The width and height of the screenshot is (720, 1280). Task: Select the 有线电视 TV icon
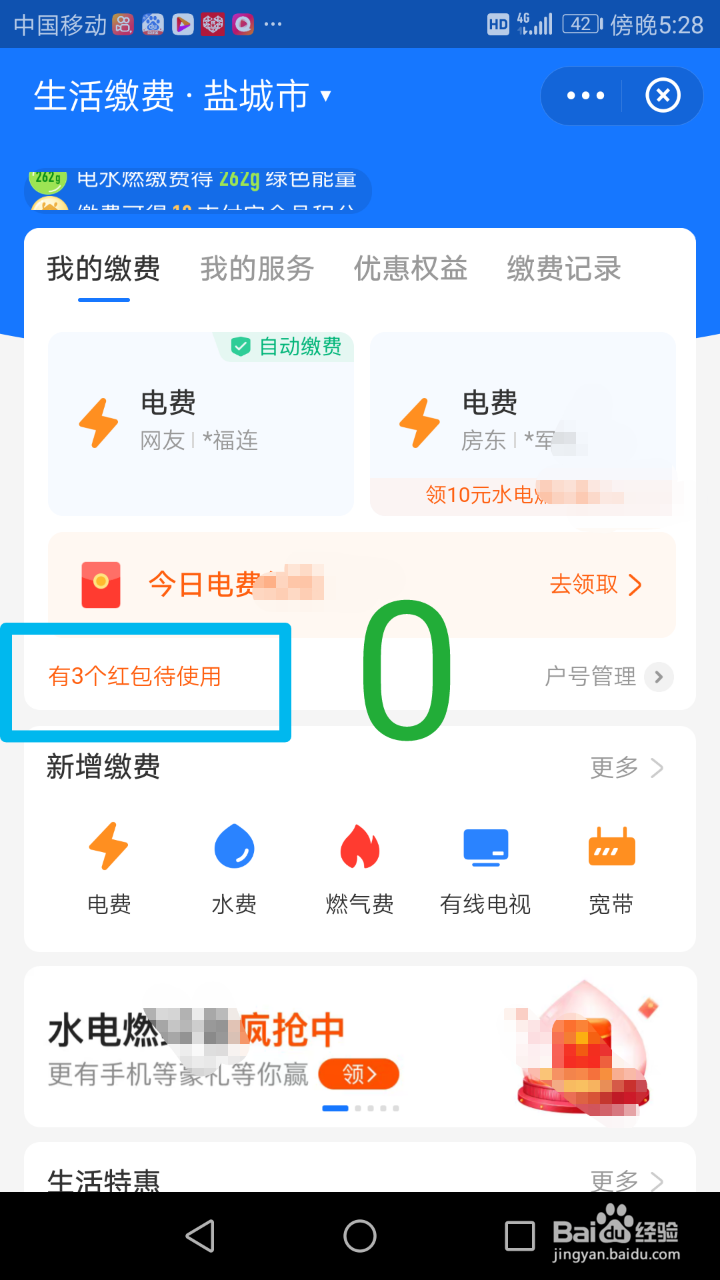click(x=484, y=847)
